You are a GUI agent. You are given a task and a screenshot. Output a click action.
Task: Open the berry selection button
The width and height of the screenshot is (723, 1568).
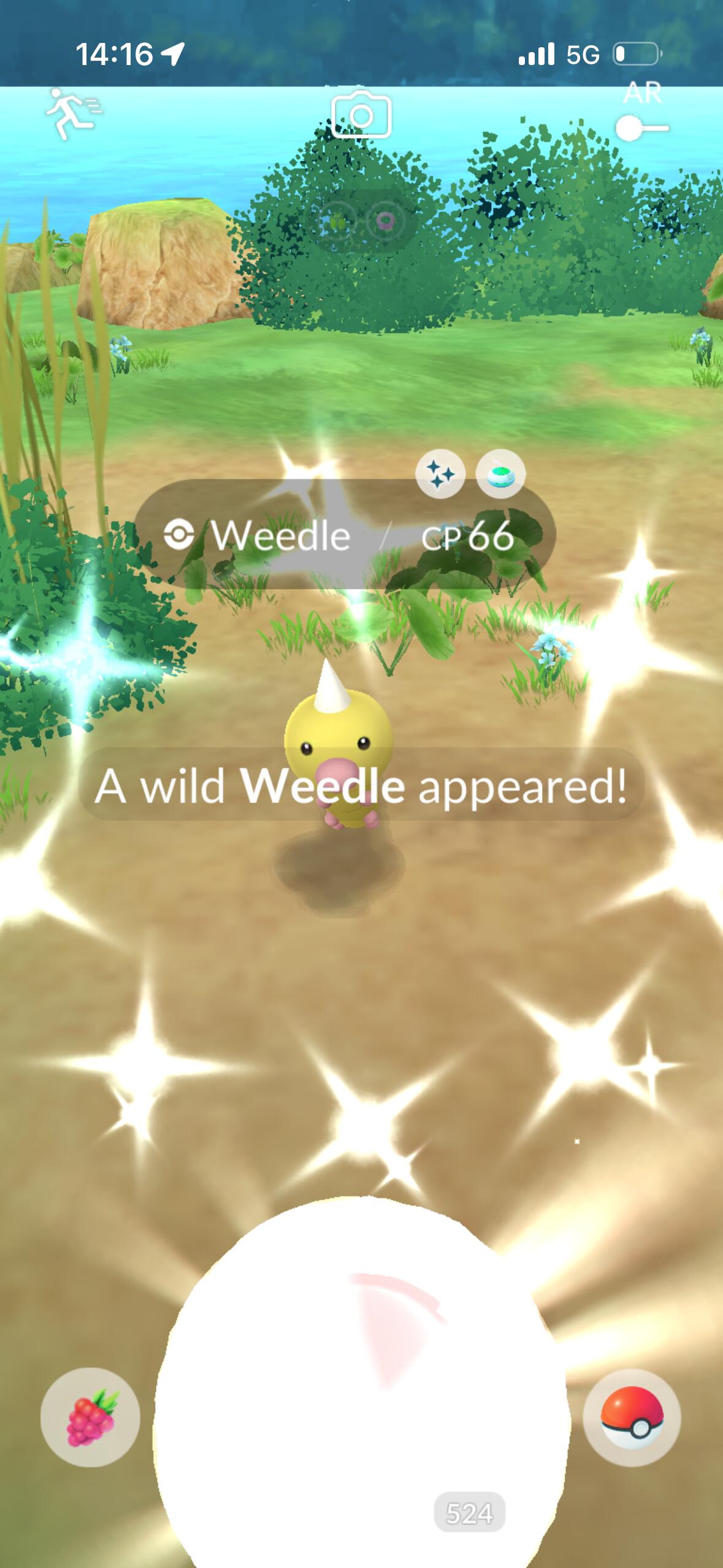coord(90,1417)
